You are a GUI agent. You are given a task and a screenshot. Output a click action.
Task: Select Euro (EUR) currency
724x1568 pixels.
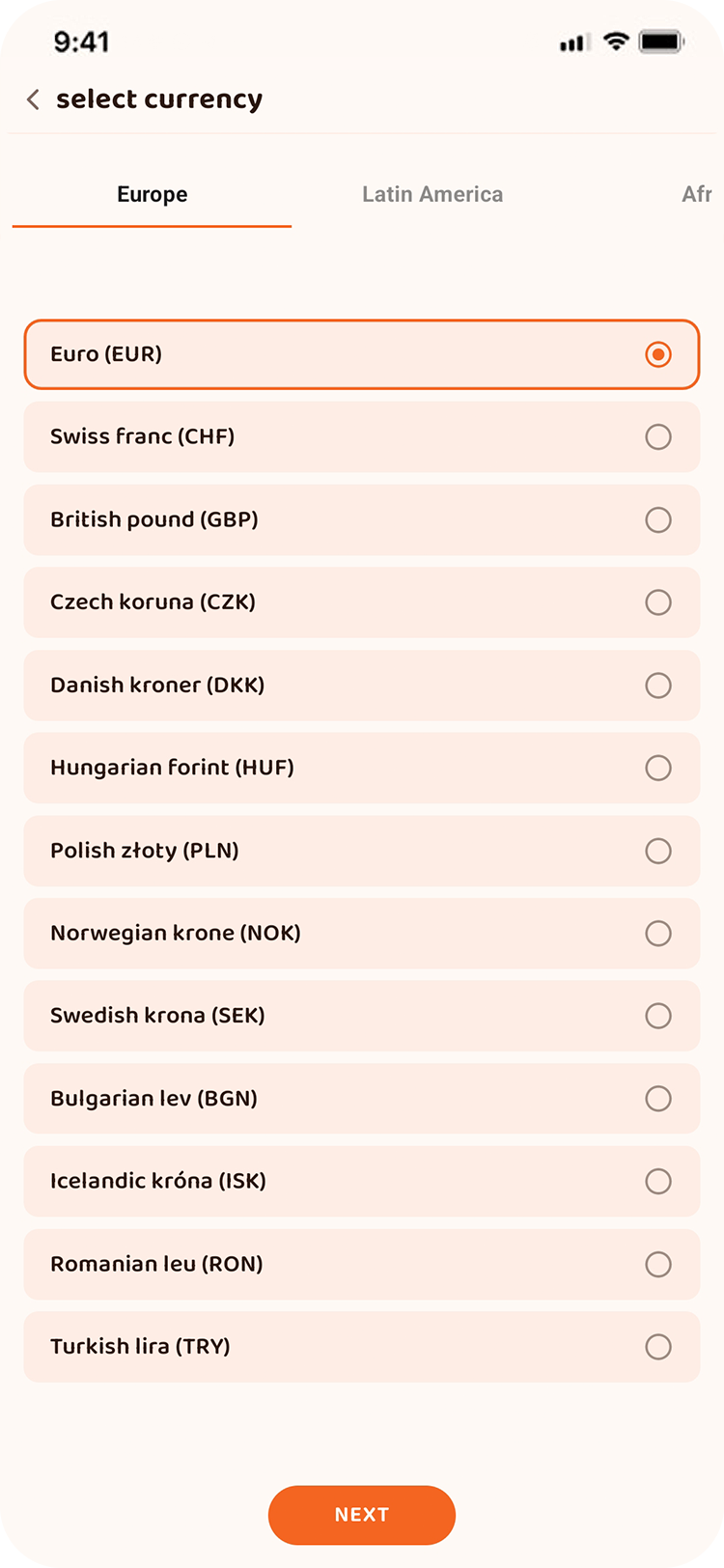coord(361,354)
